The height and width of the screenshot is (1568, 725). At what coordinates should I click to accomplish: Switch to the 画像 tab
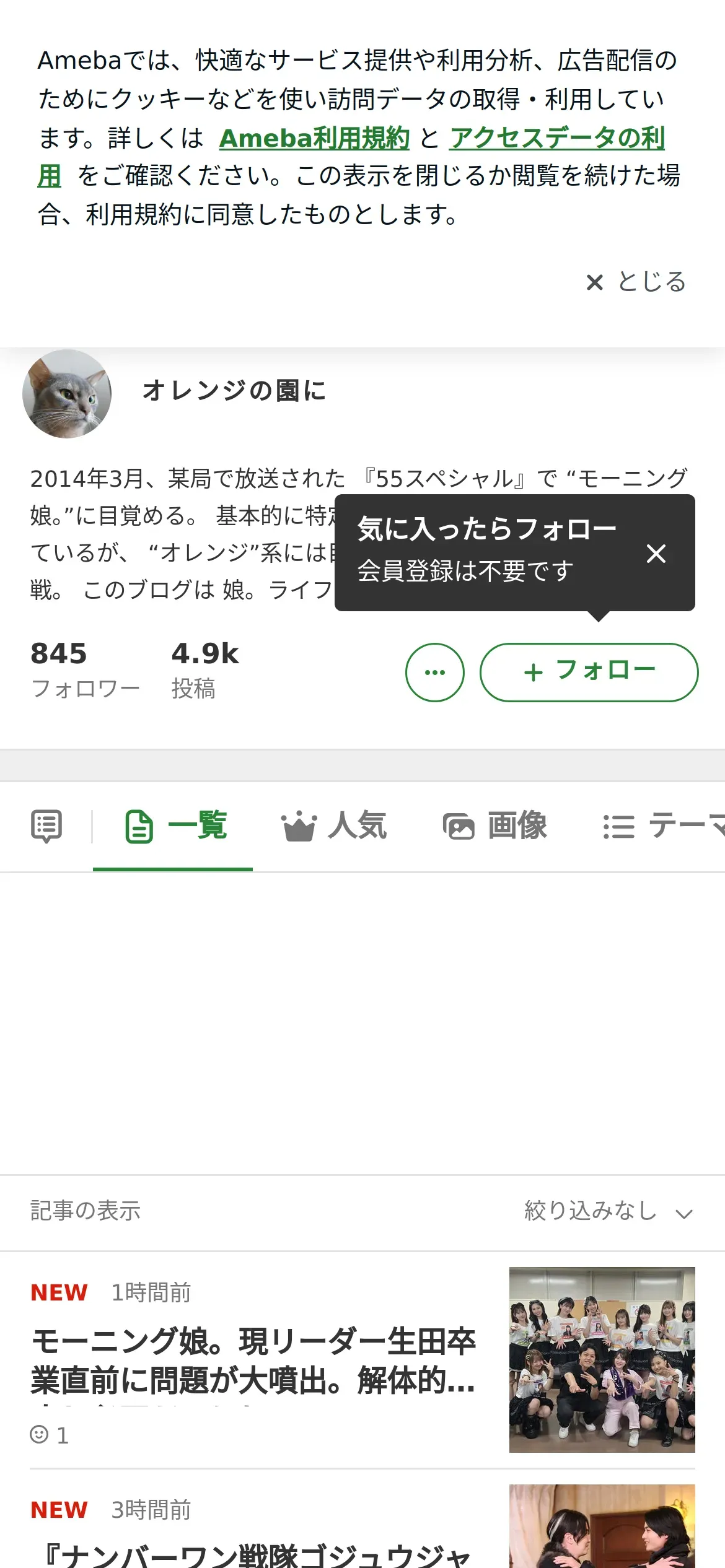pos(495,826)
